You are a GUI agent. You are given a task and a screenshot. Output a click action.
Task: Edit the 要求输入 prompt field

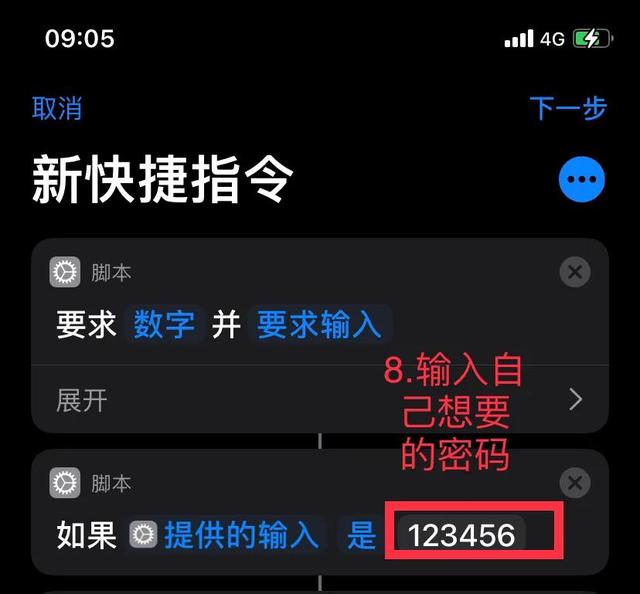pos(320,325)
